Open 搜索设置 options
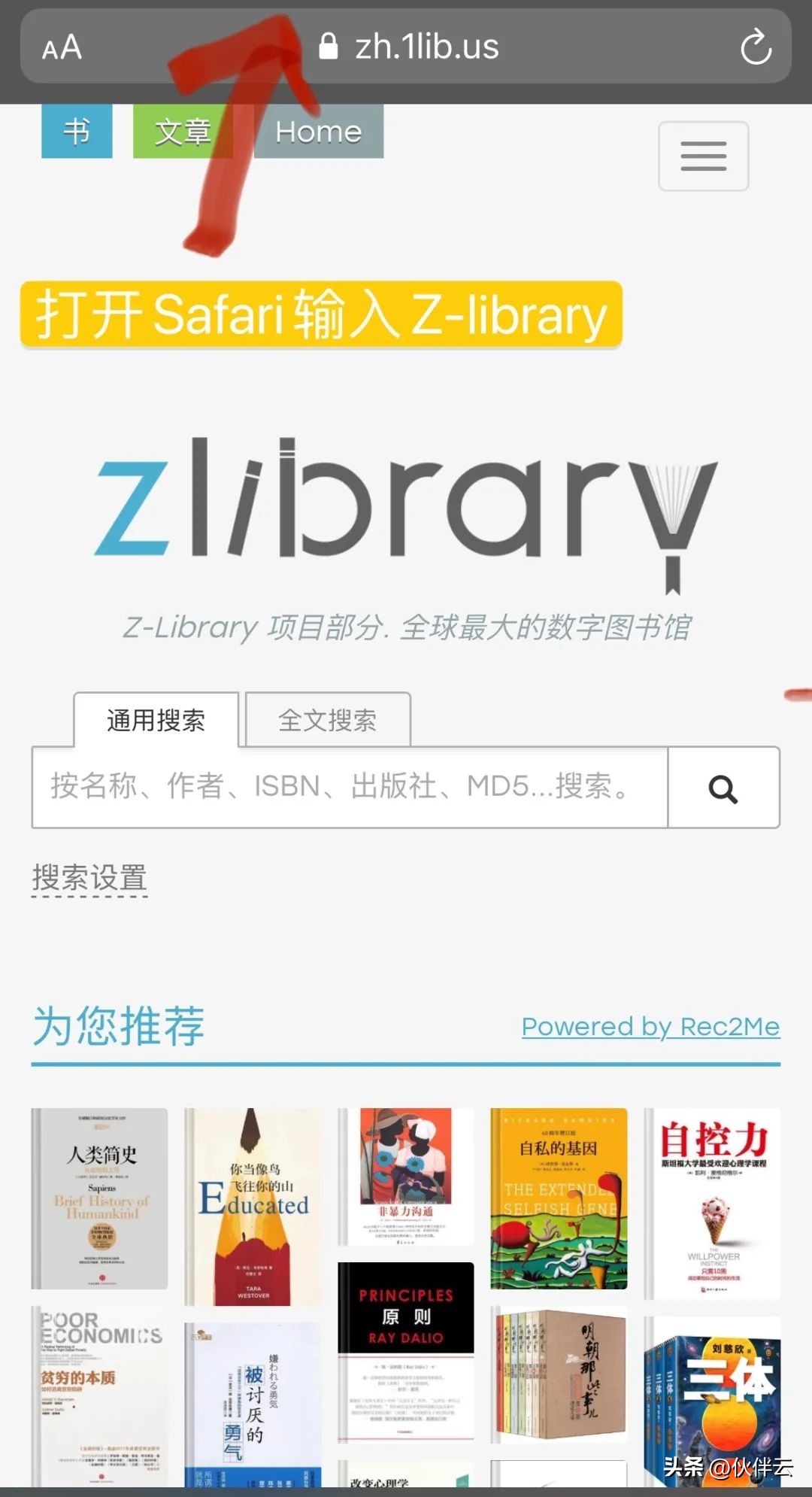 (89, 879)
